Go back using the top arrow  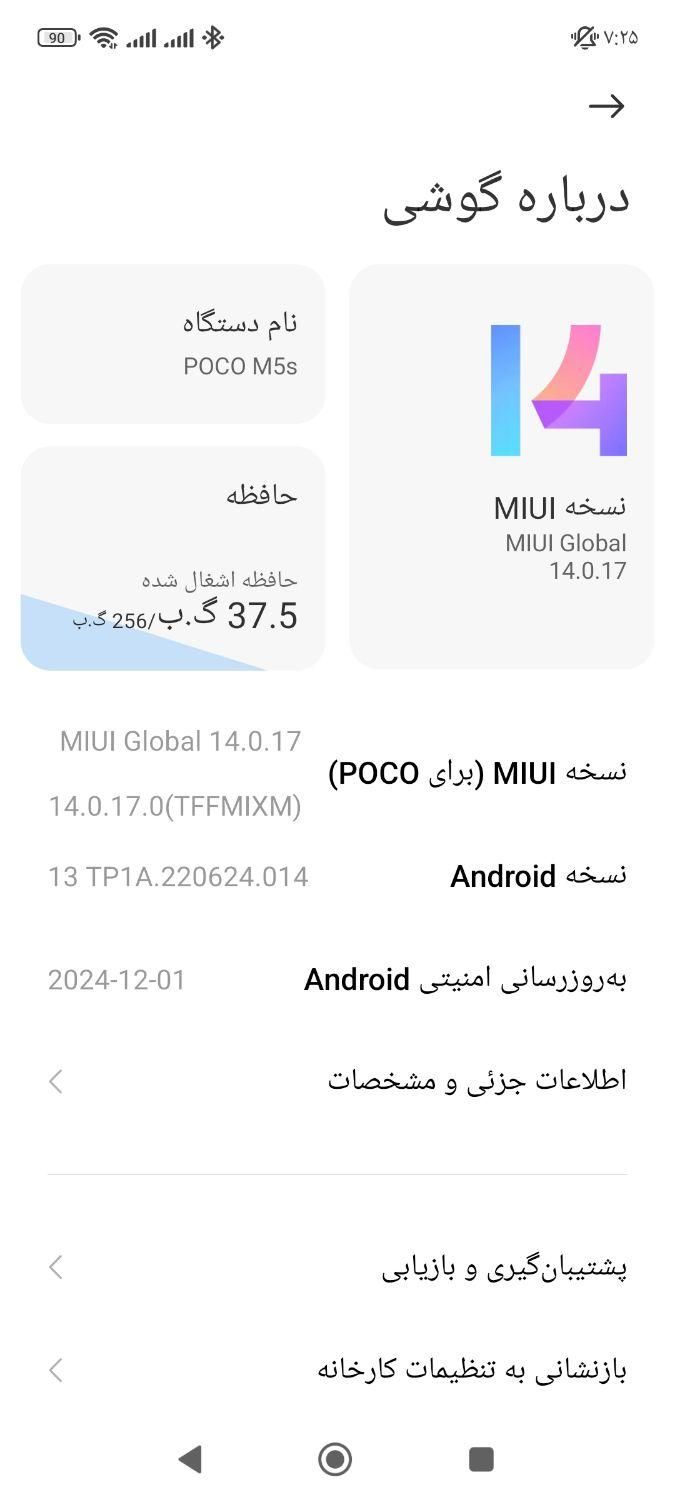click(x=606, y=106)
